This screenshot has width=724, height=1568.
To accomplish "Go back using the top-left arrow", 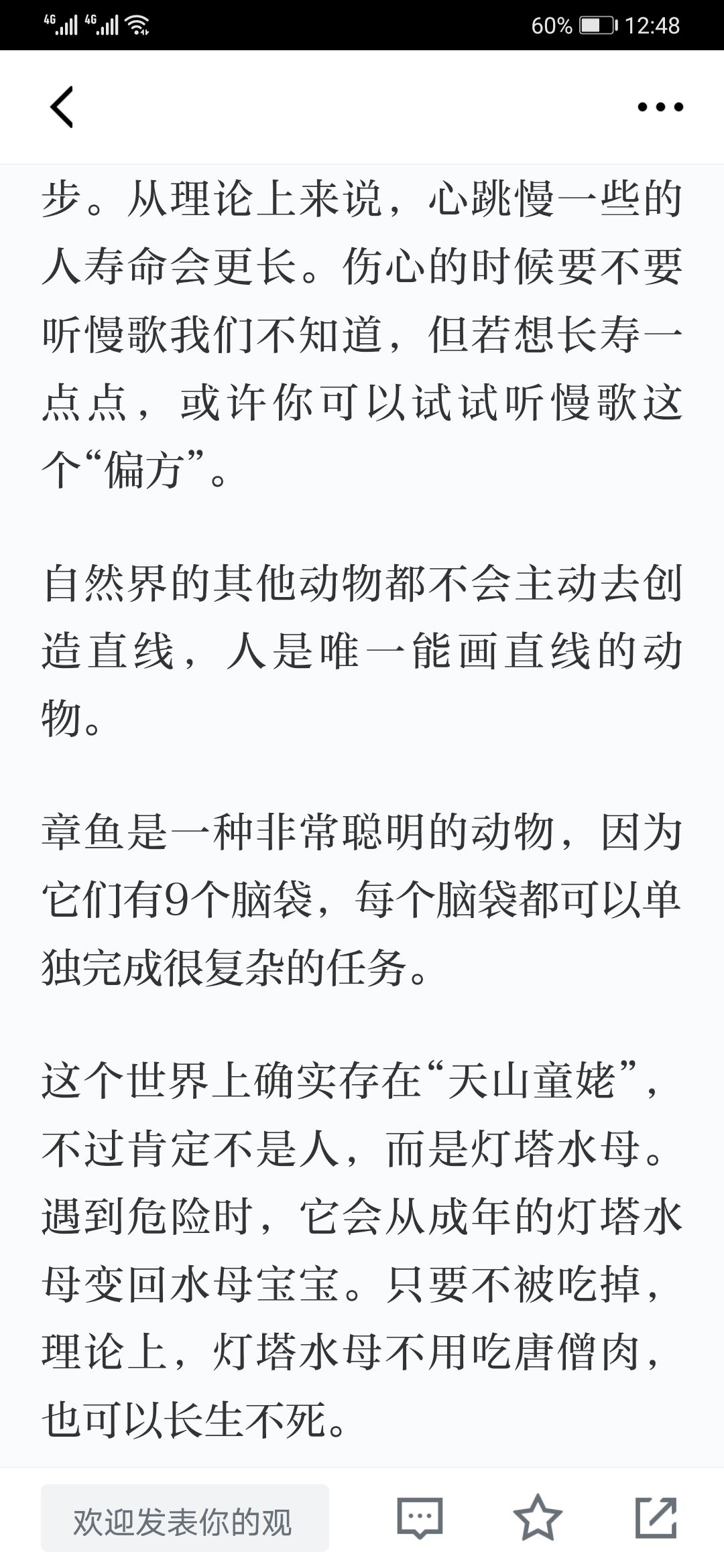I will [x=62, y=107].
